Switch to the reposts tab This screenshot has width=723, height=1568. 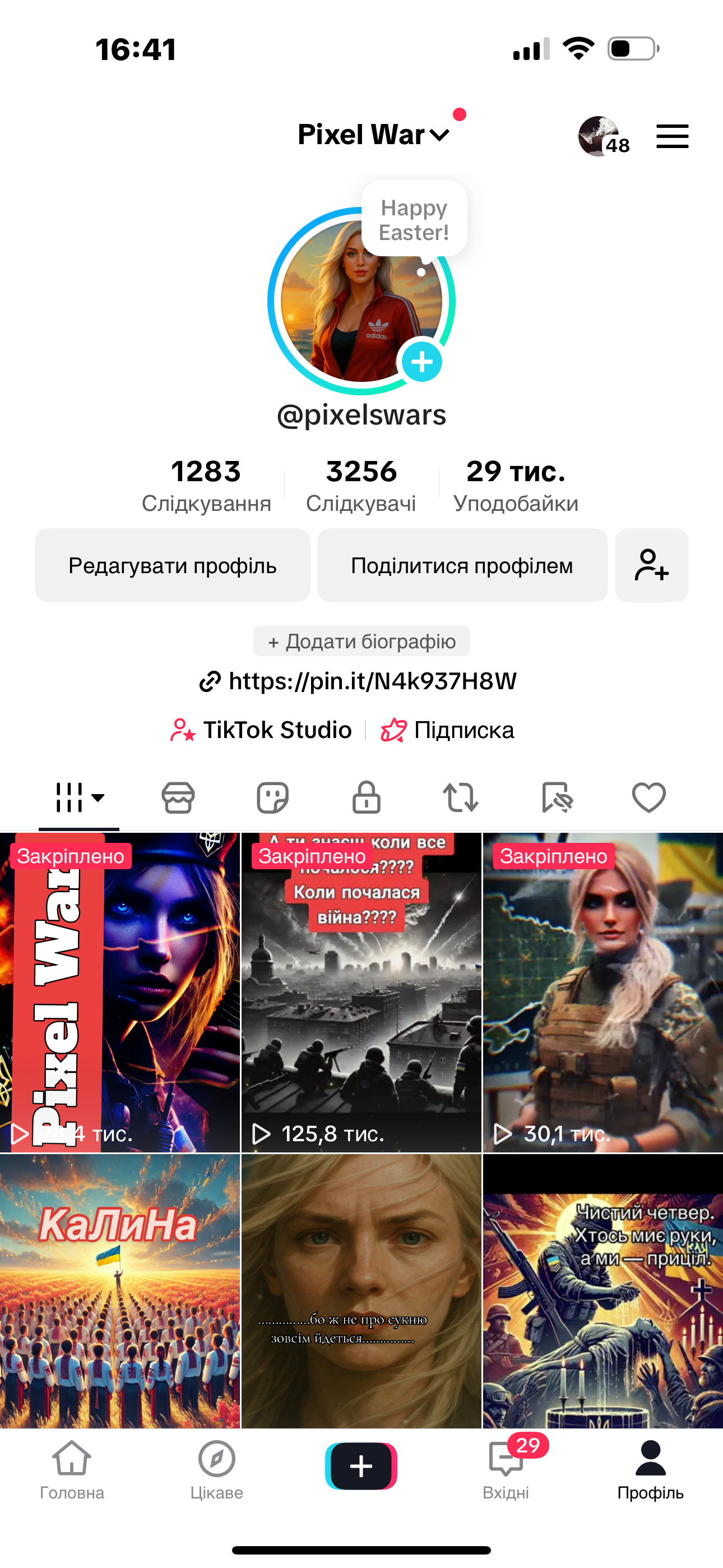461,797
